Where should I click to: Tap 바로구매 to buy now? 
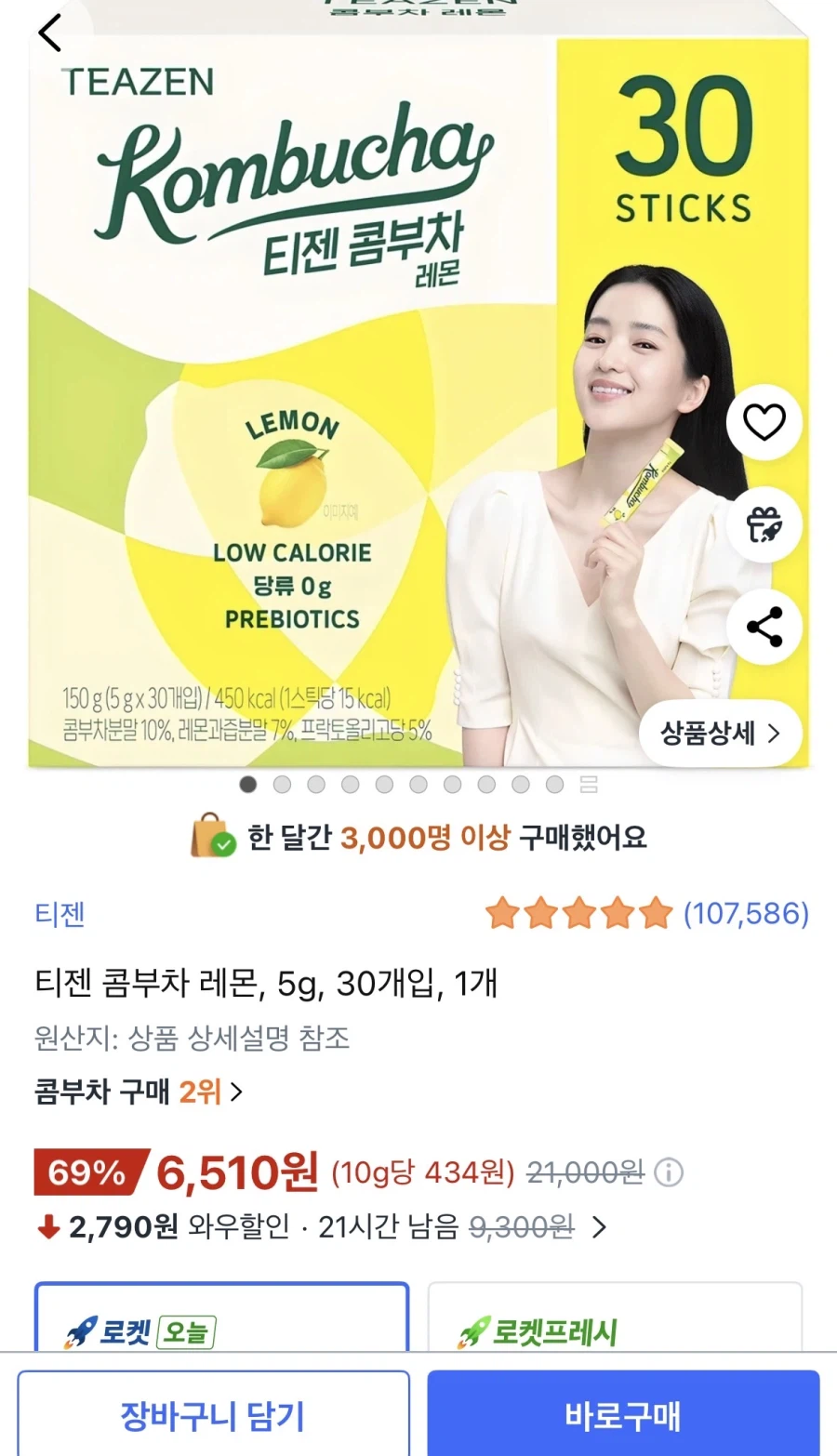[621, 1414]
